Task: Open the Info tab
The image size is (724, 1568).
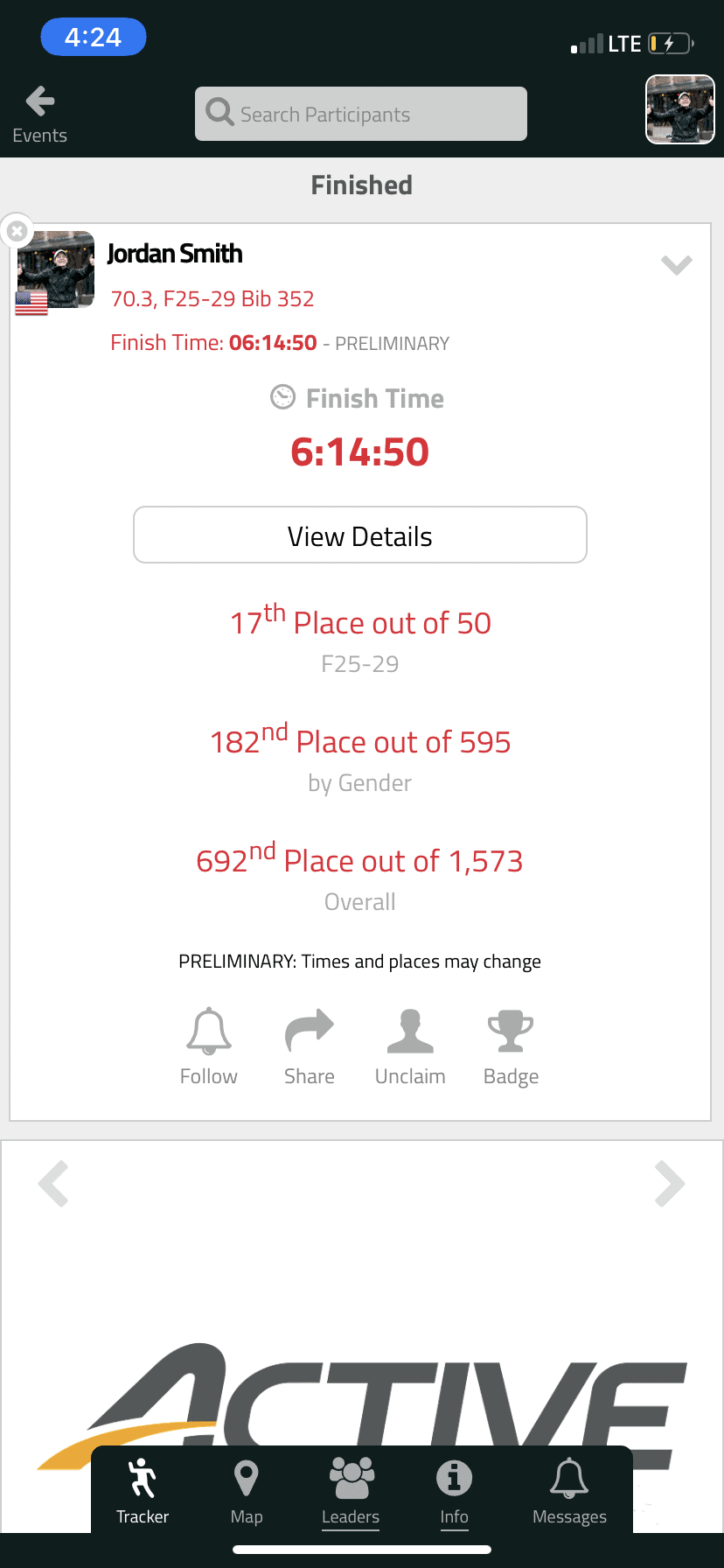Action: (x=454, y=1491)
